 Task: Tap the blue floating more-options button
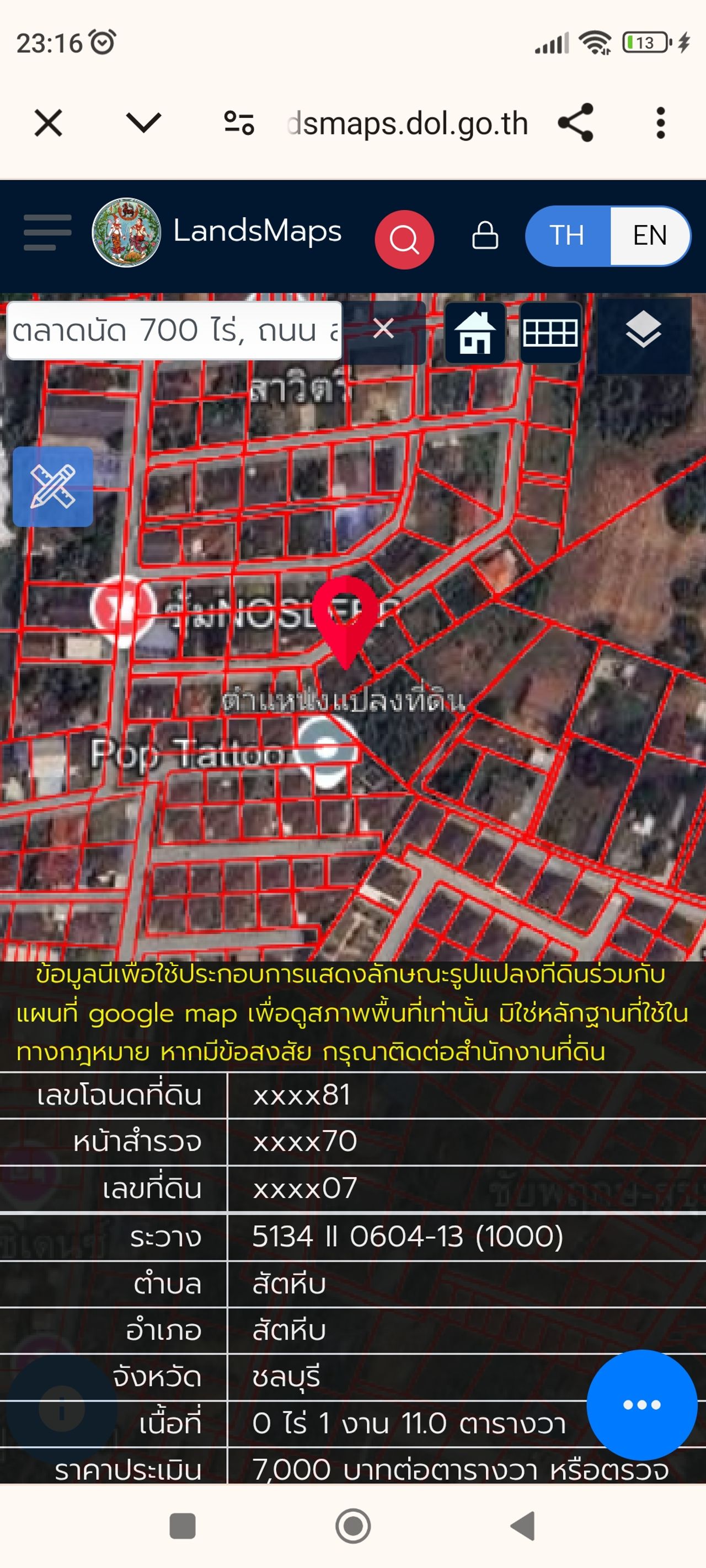[641, 1404]
